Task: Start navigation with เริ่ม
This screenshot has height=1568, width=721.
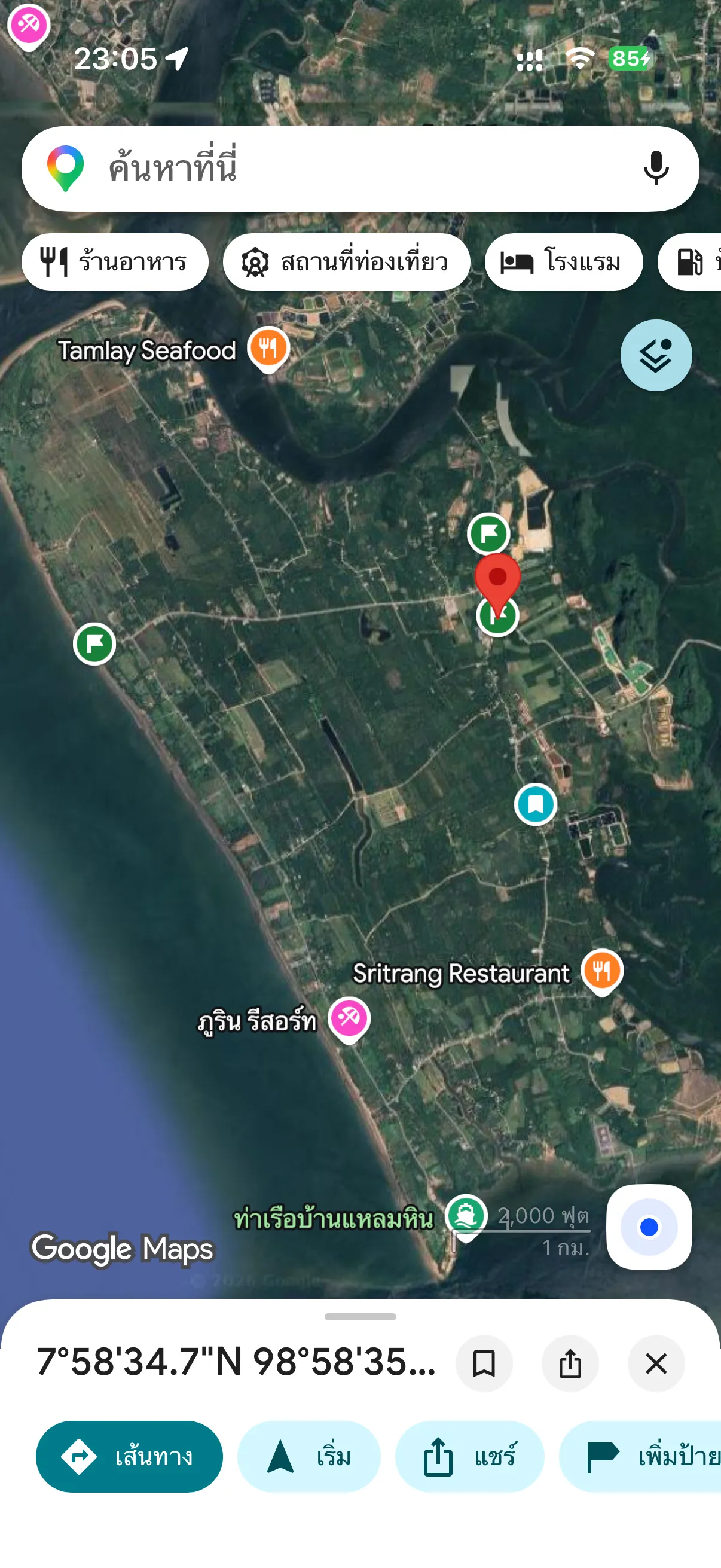Action: click(308, 1456)
